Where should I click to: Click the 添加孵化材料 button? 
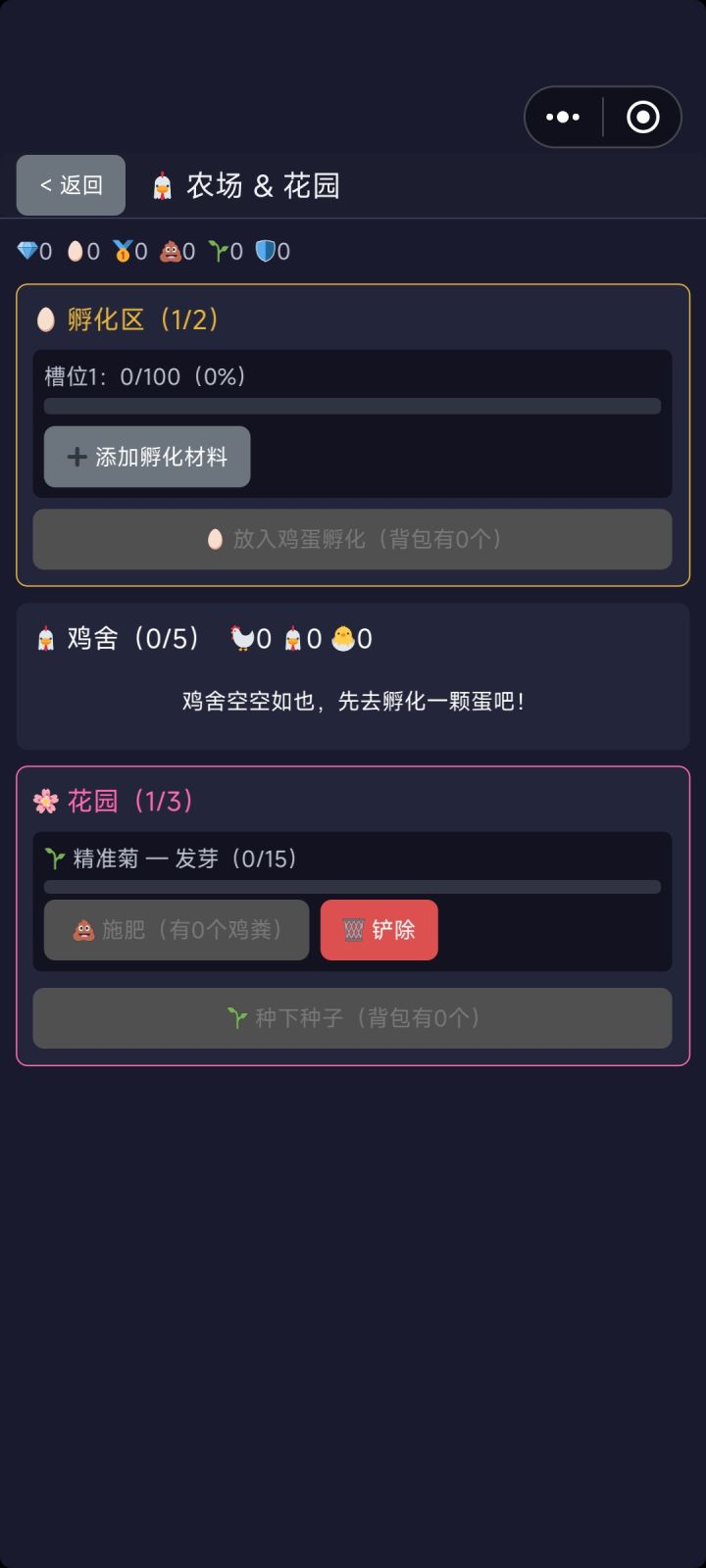146,457
